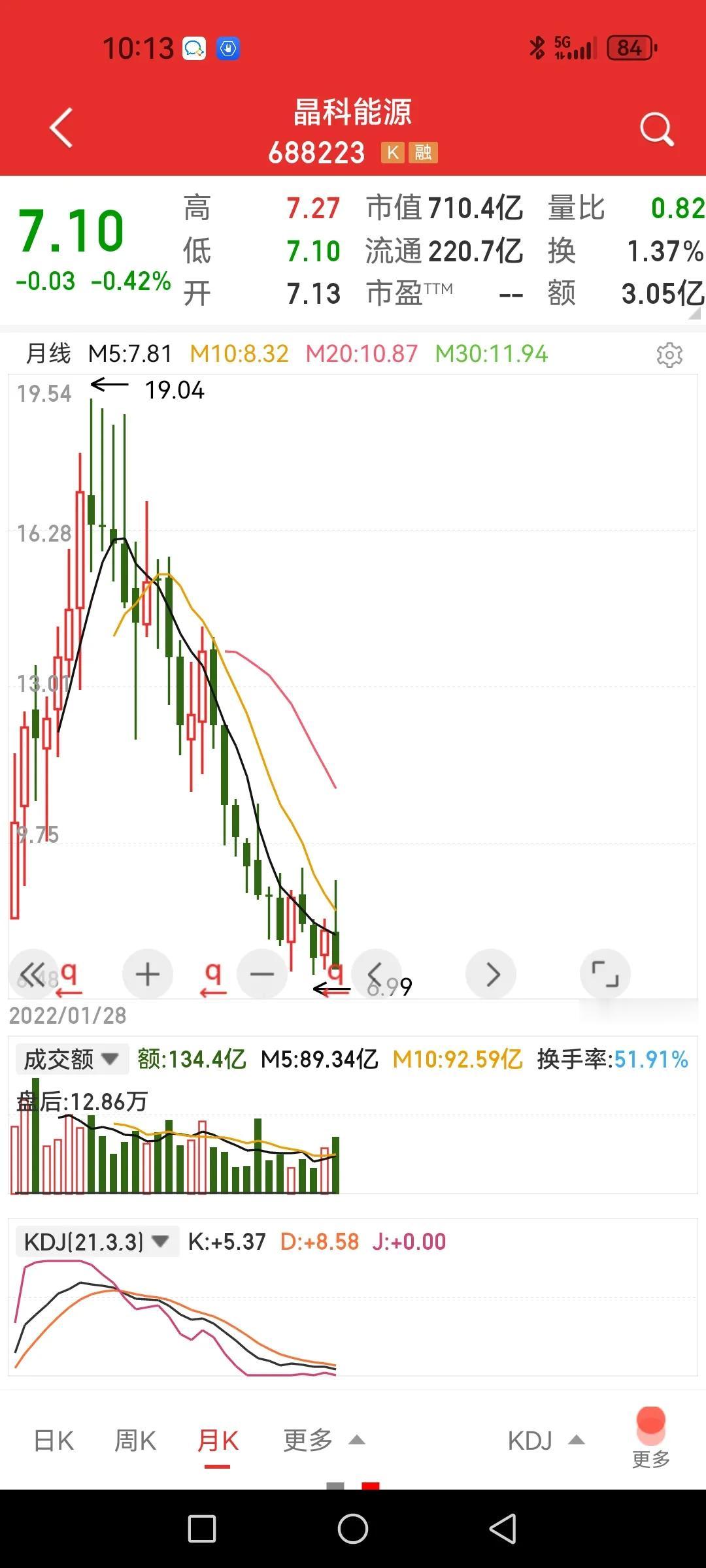706x1568 pixels.
Task: Tap system home button
Action: (x=353, y=1529)
